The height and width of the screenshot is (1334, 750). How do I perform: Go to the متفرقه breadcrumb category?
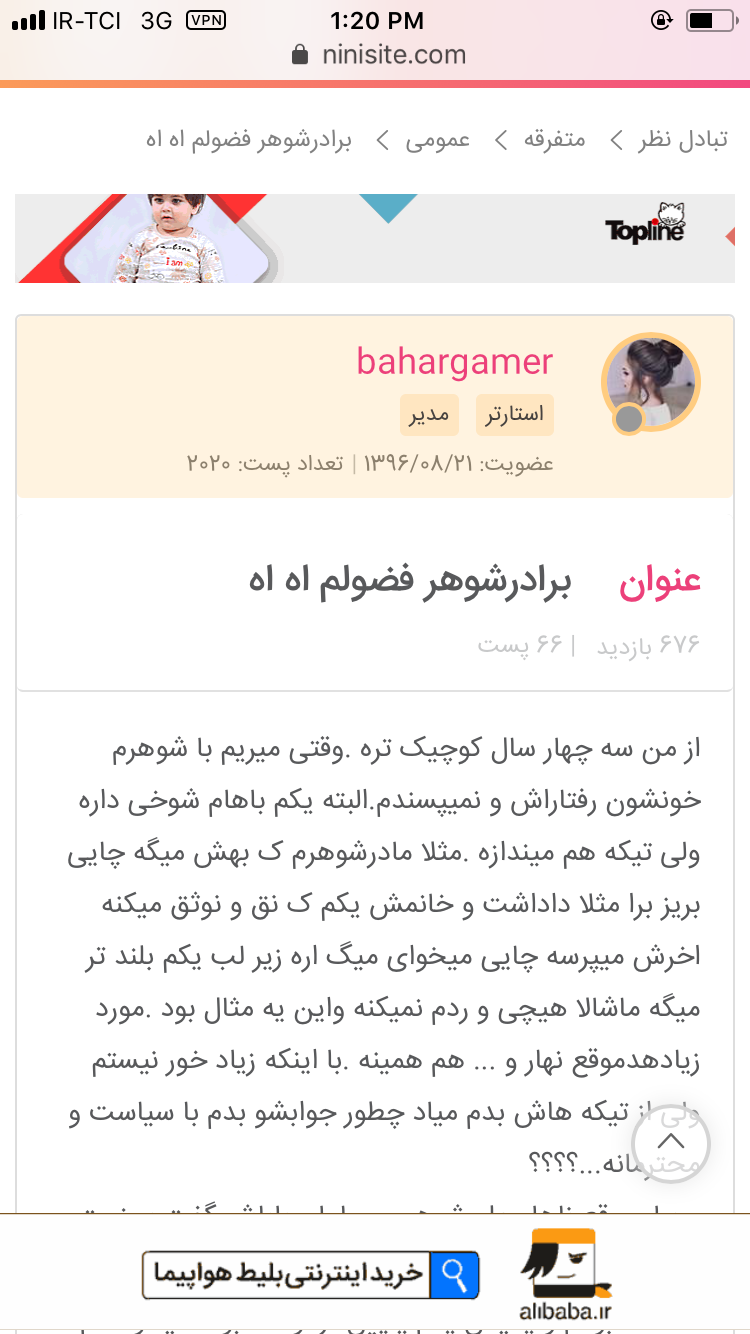pos(555,140)
